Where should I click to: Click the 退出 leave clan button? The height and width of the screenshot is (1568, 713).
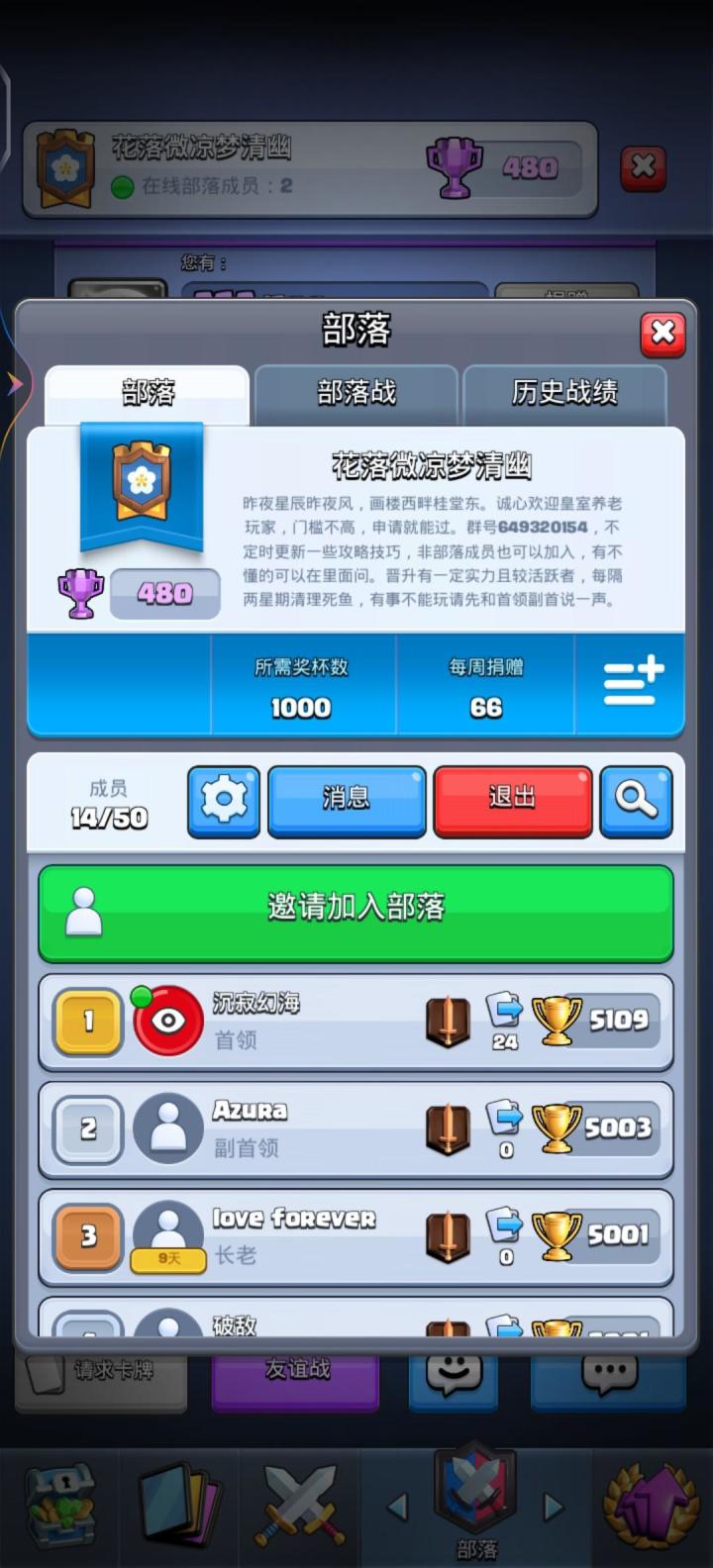[512, 800]
